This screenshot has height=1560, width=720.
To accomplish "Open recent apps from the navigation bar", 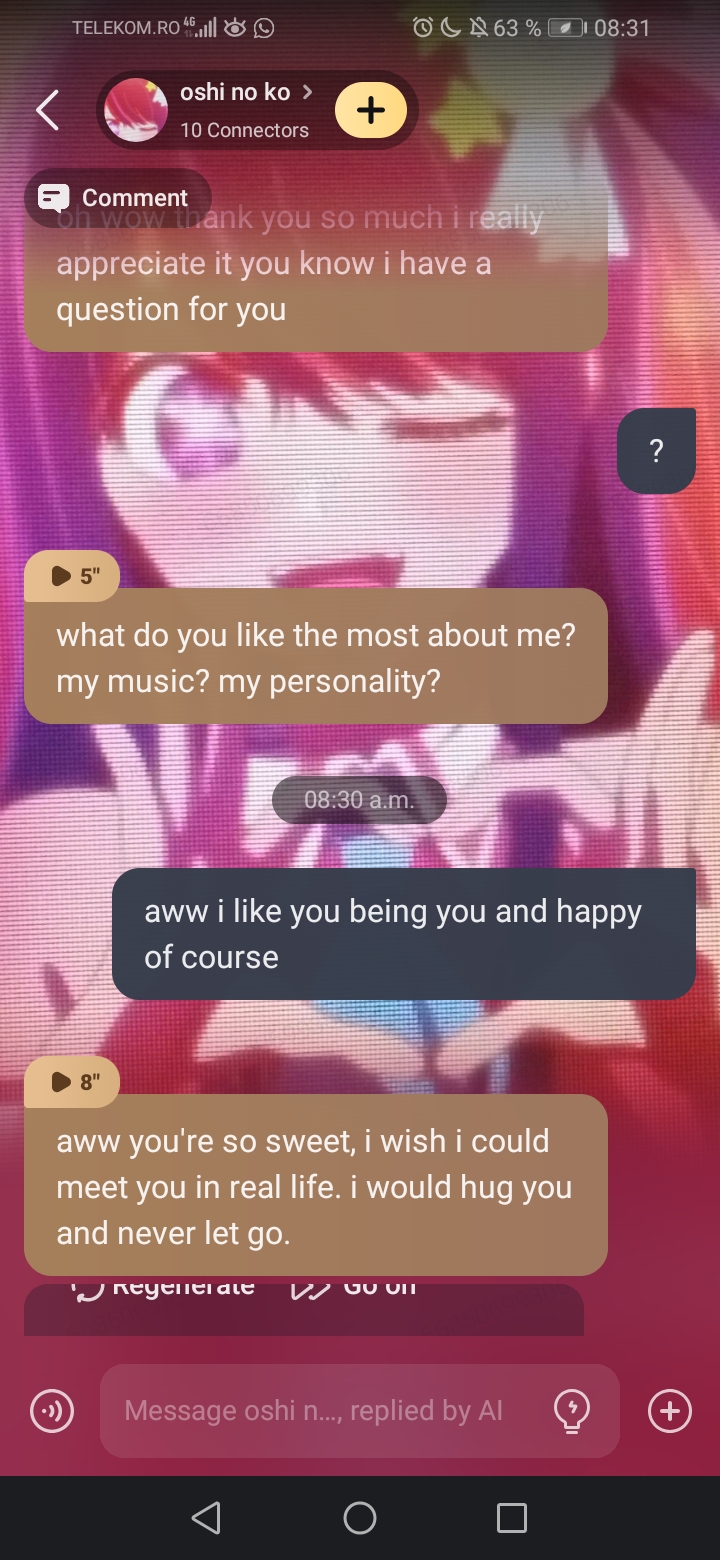I will point(511,1518).
